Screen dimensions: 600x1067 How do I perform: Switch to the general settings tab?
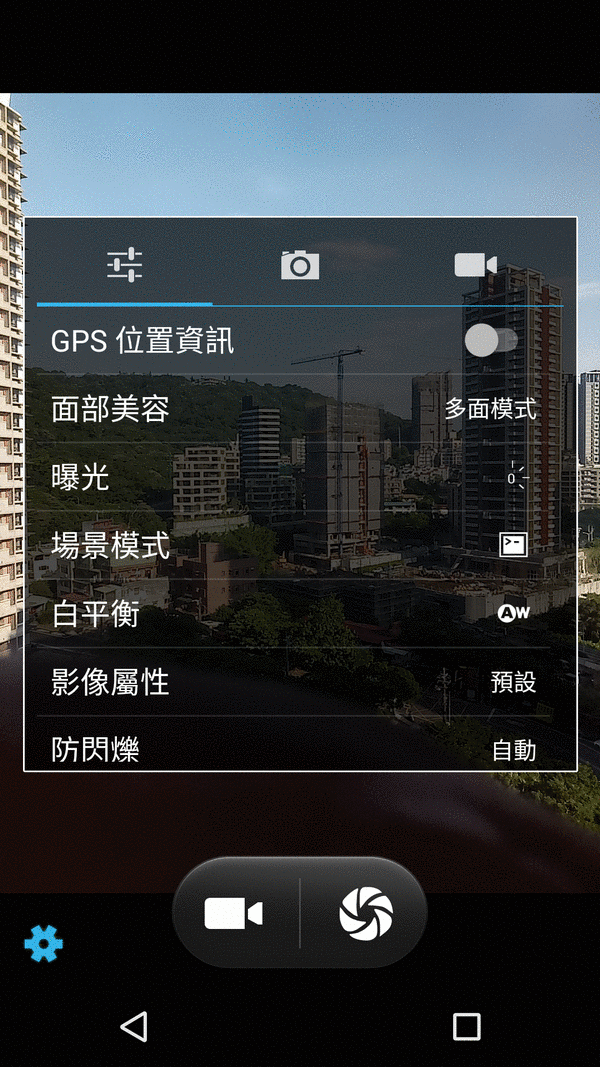point(125,265)
